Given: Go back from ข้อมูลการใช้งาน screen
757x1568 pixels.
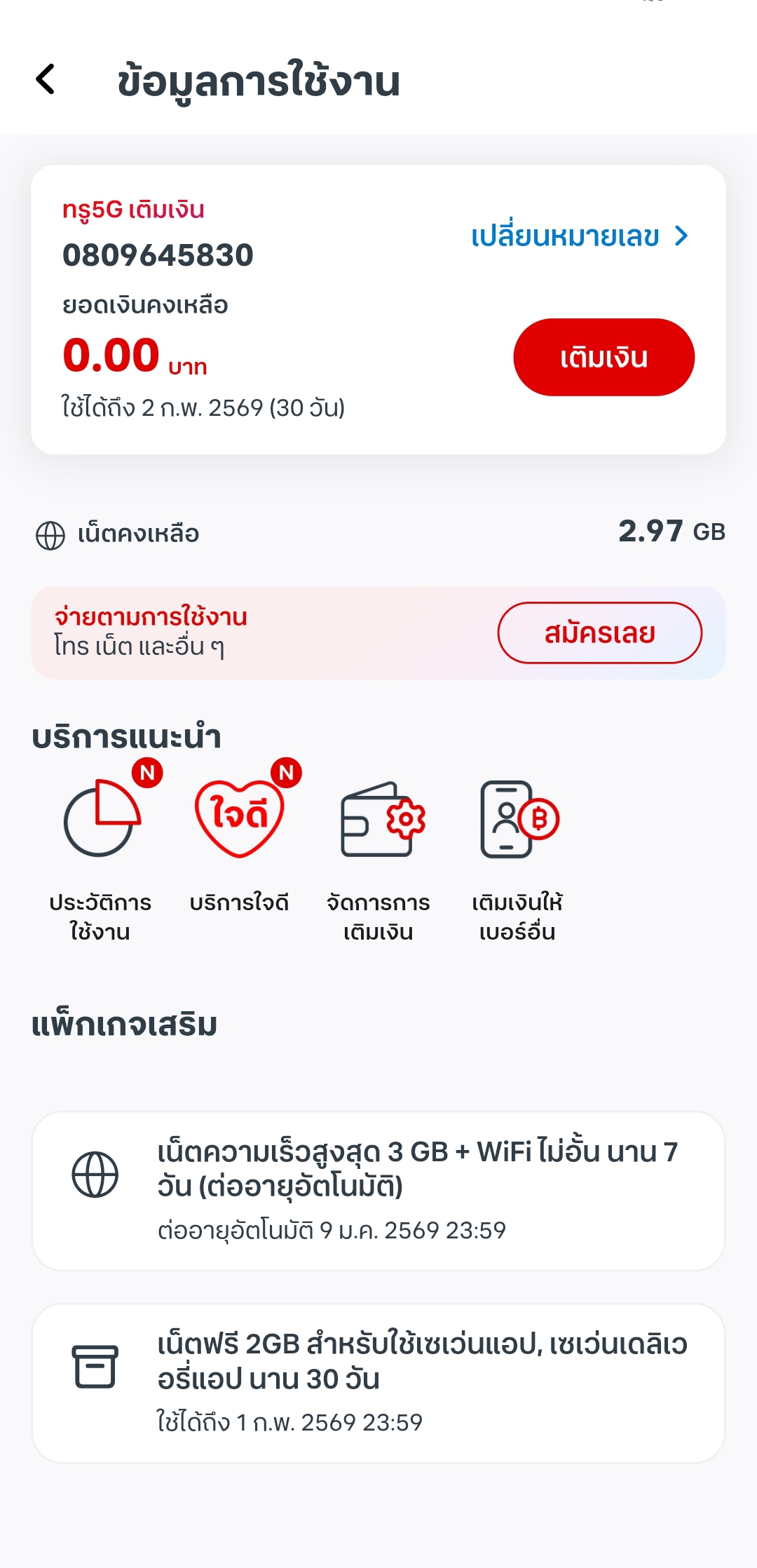Looking at the screenshot, I should pyautogui.click(x=46, y=79).
